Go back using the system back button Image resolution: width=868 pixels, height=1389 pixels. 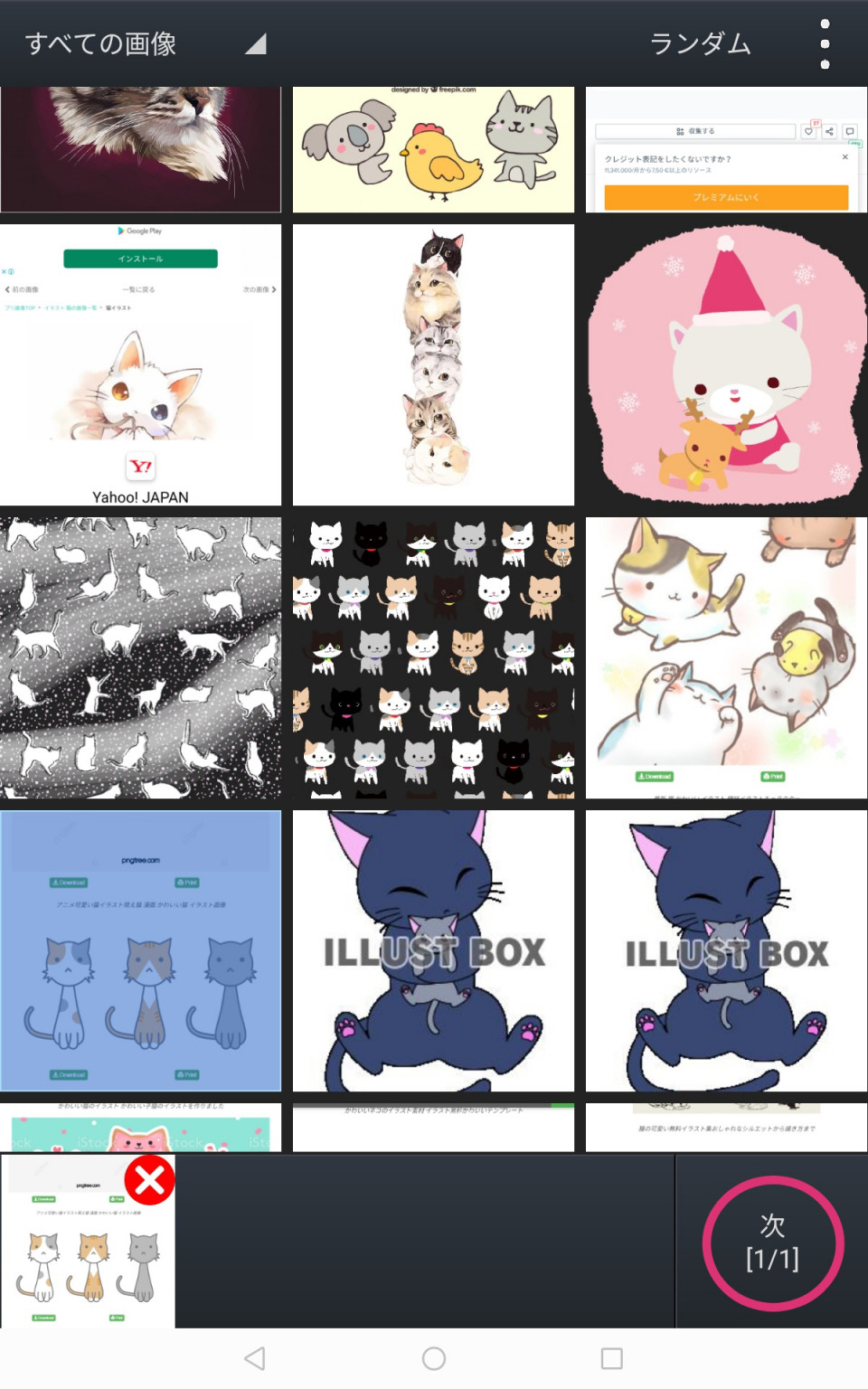pyautogui.click(x=255, y=1358)
